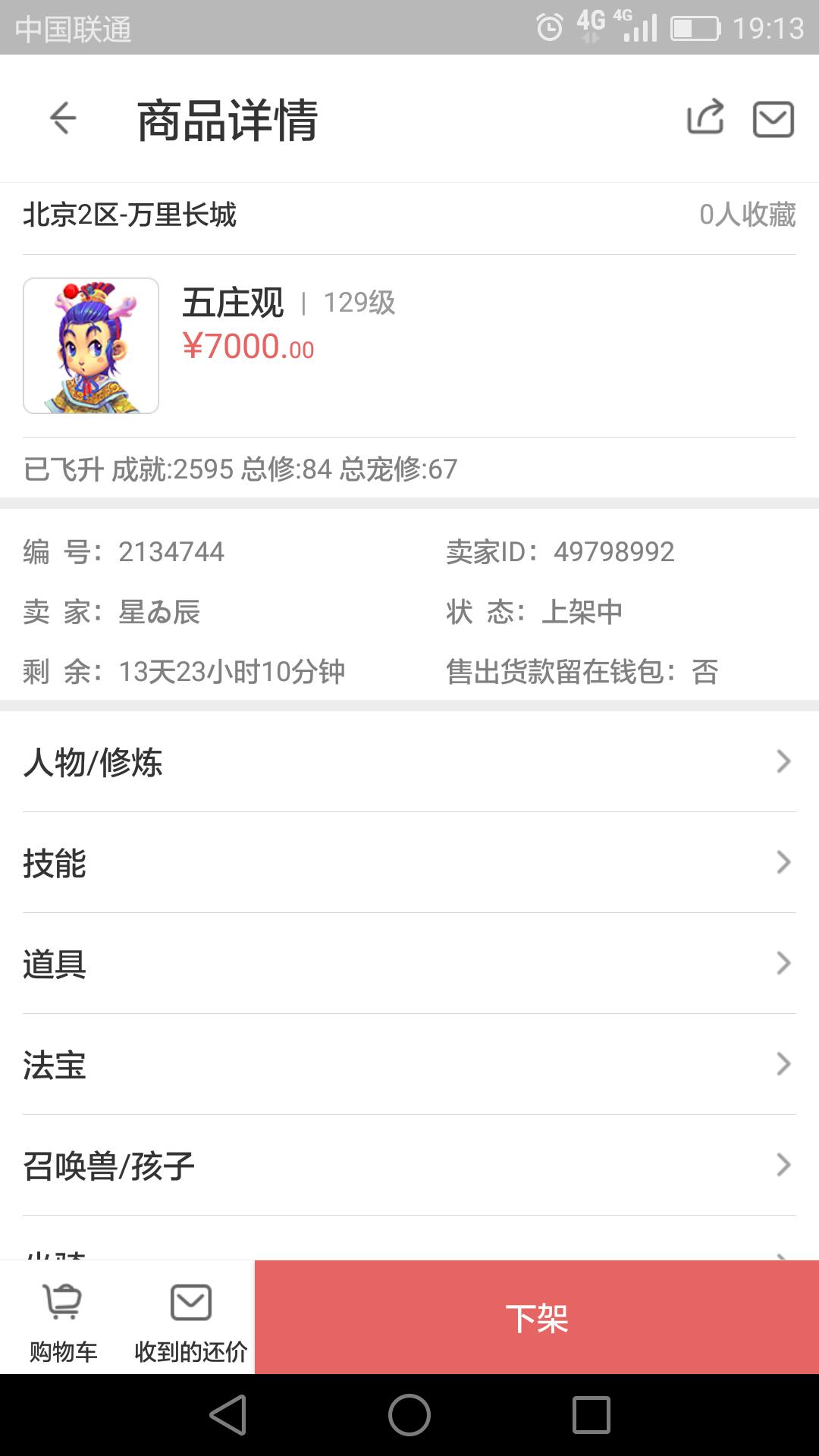The image size is (819, 1456).
Task: Open the 人物/修炼 section
Action: [x=409, y=761]
